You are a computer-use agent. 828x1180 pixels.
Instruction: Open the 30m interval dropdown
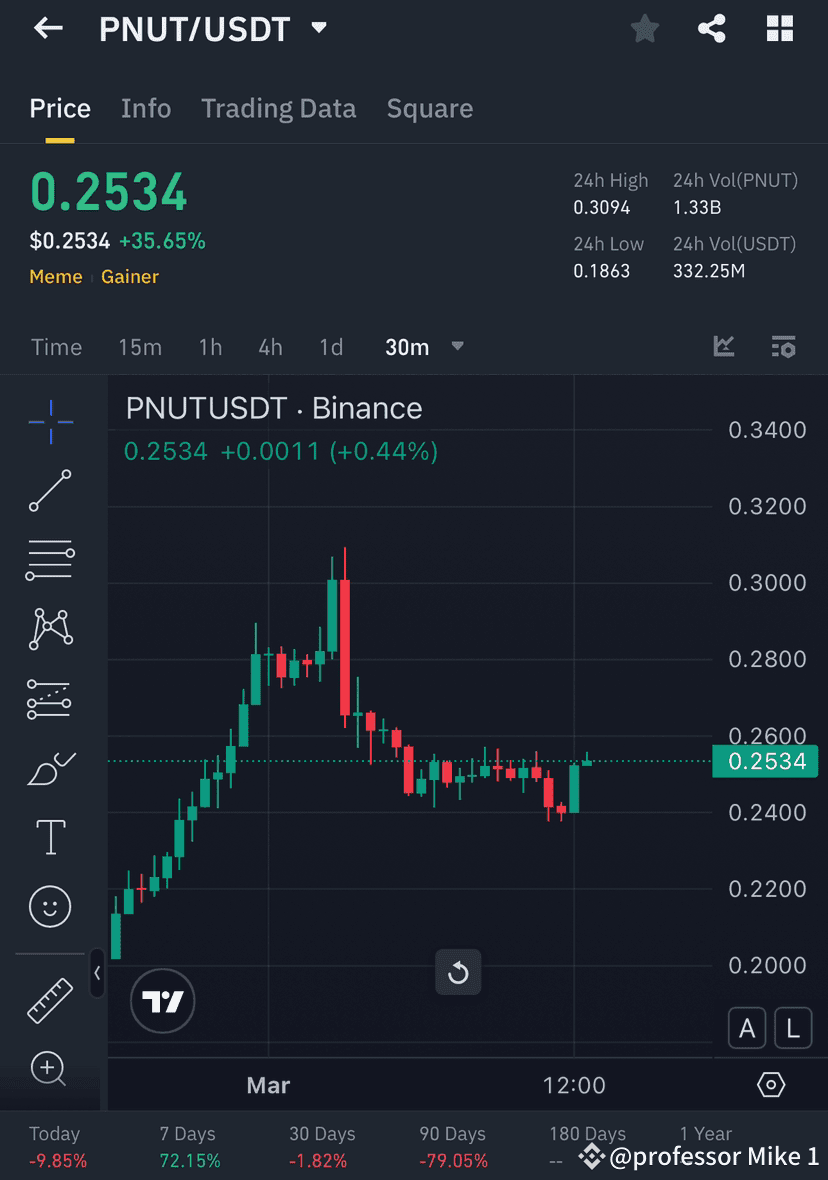(x=425, y=347)
